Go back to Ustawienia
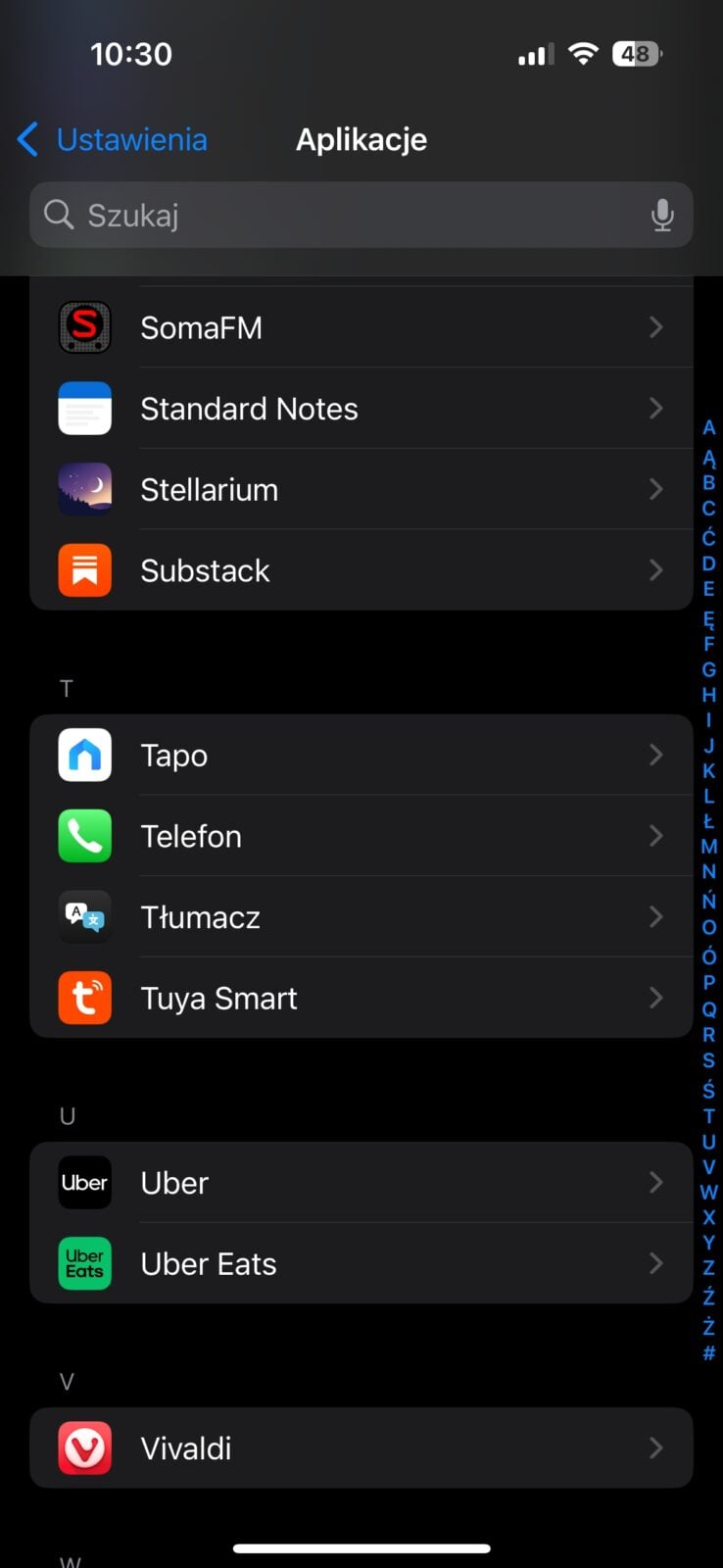This screenshot has height=1568, width=723. 112,140
